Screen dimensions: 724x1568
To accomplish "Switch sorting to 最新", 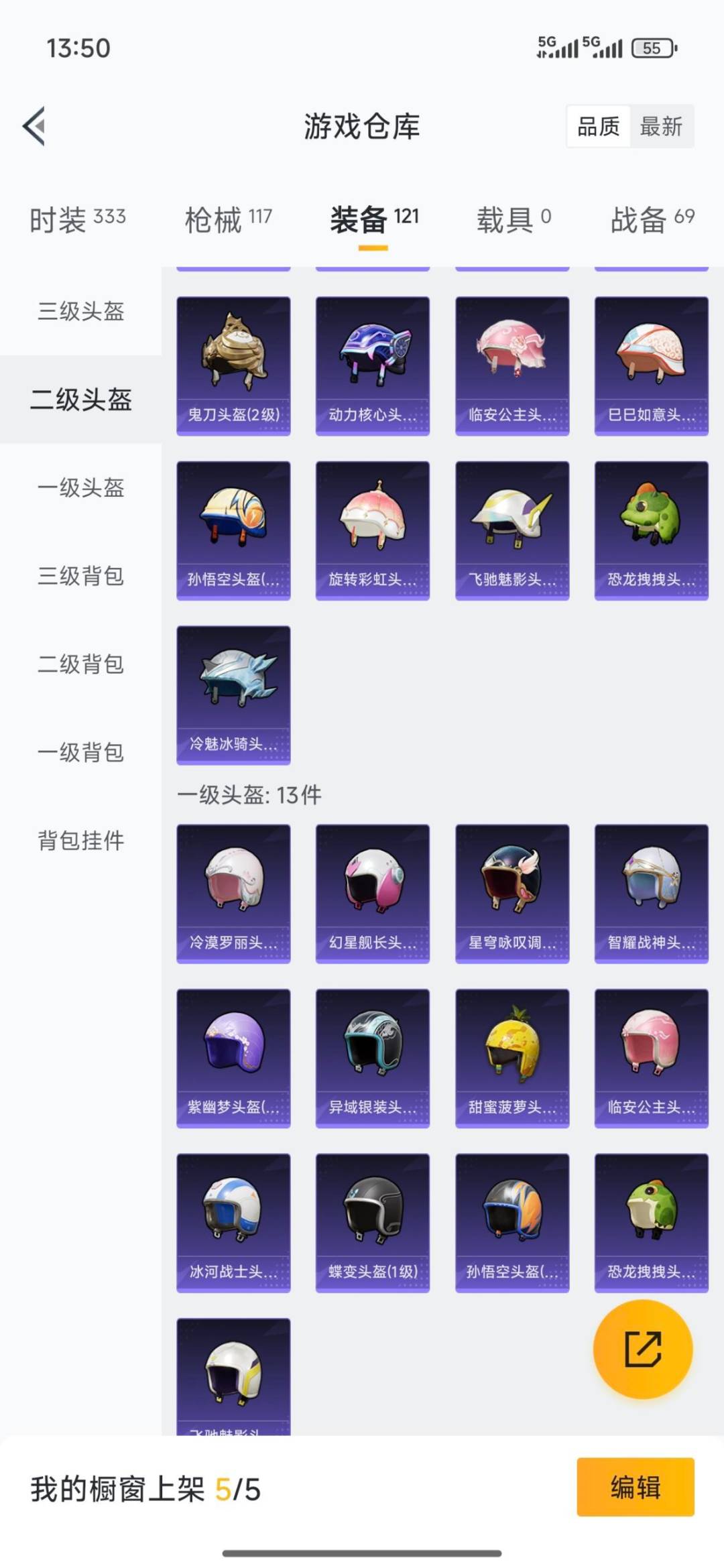I will (x=660, y=127).
